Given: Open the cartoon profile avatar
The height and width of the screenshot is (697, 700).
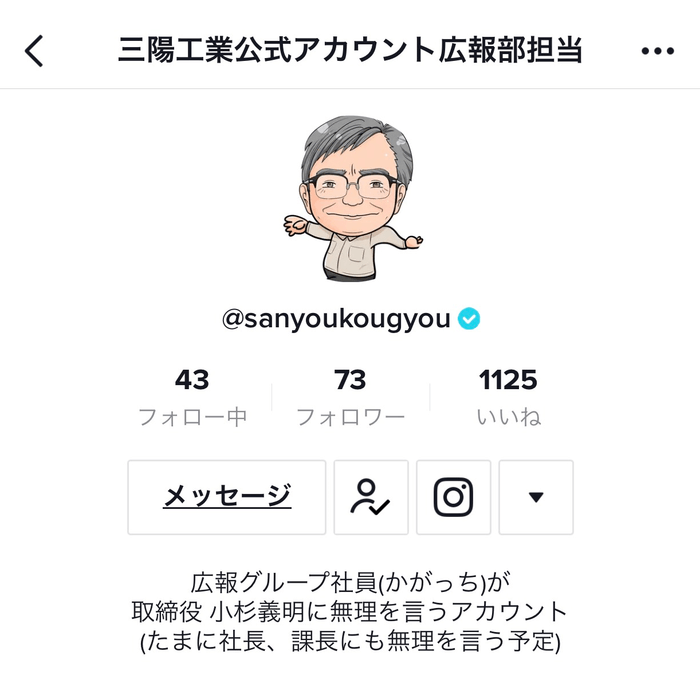Looking at the screenshot, I should point(352,198).
